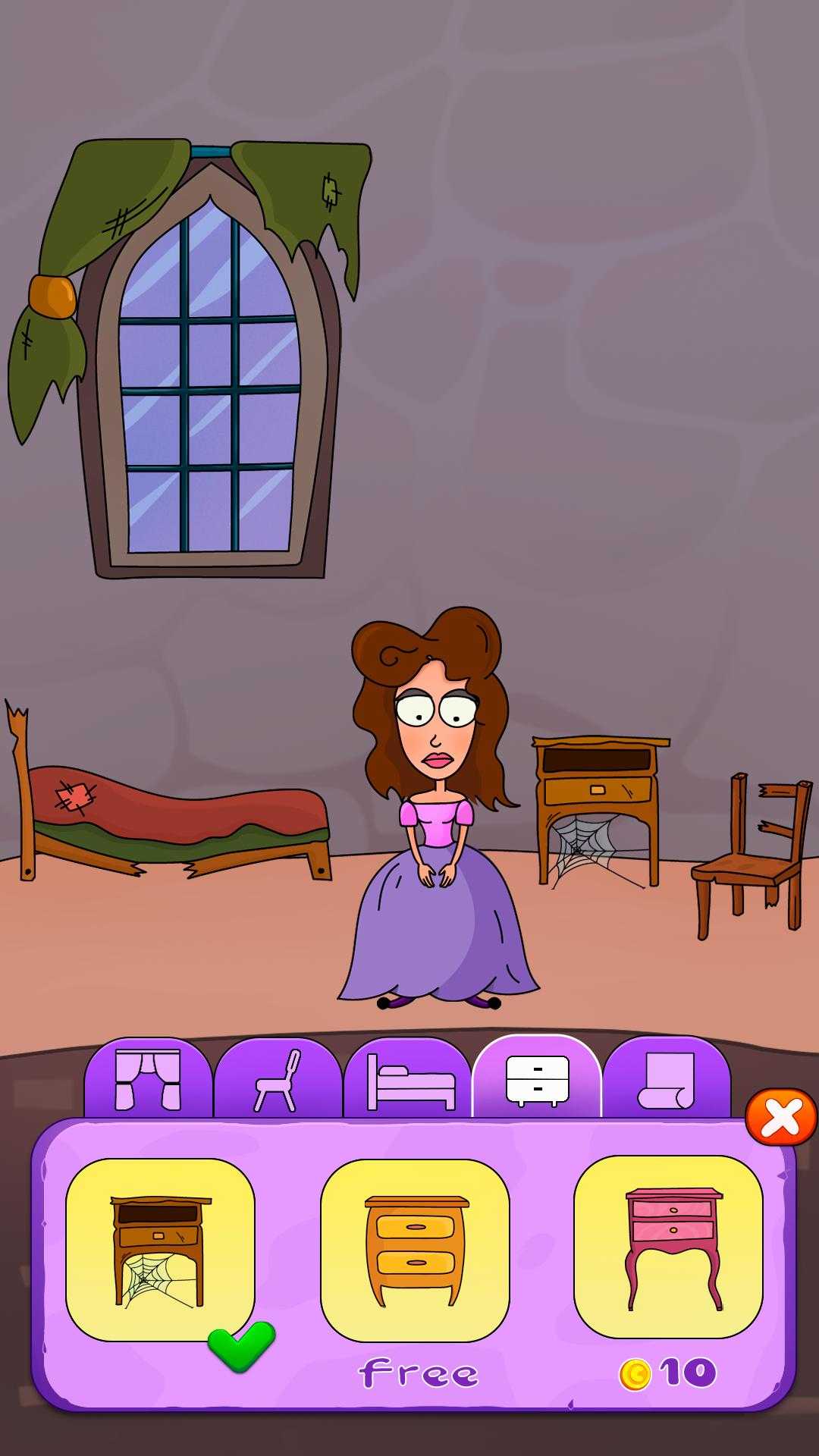
Task: Buy the pink nightstand for 10 coins
Action: coord(668,1247)
